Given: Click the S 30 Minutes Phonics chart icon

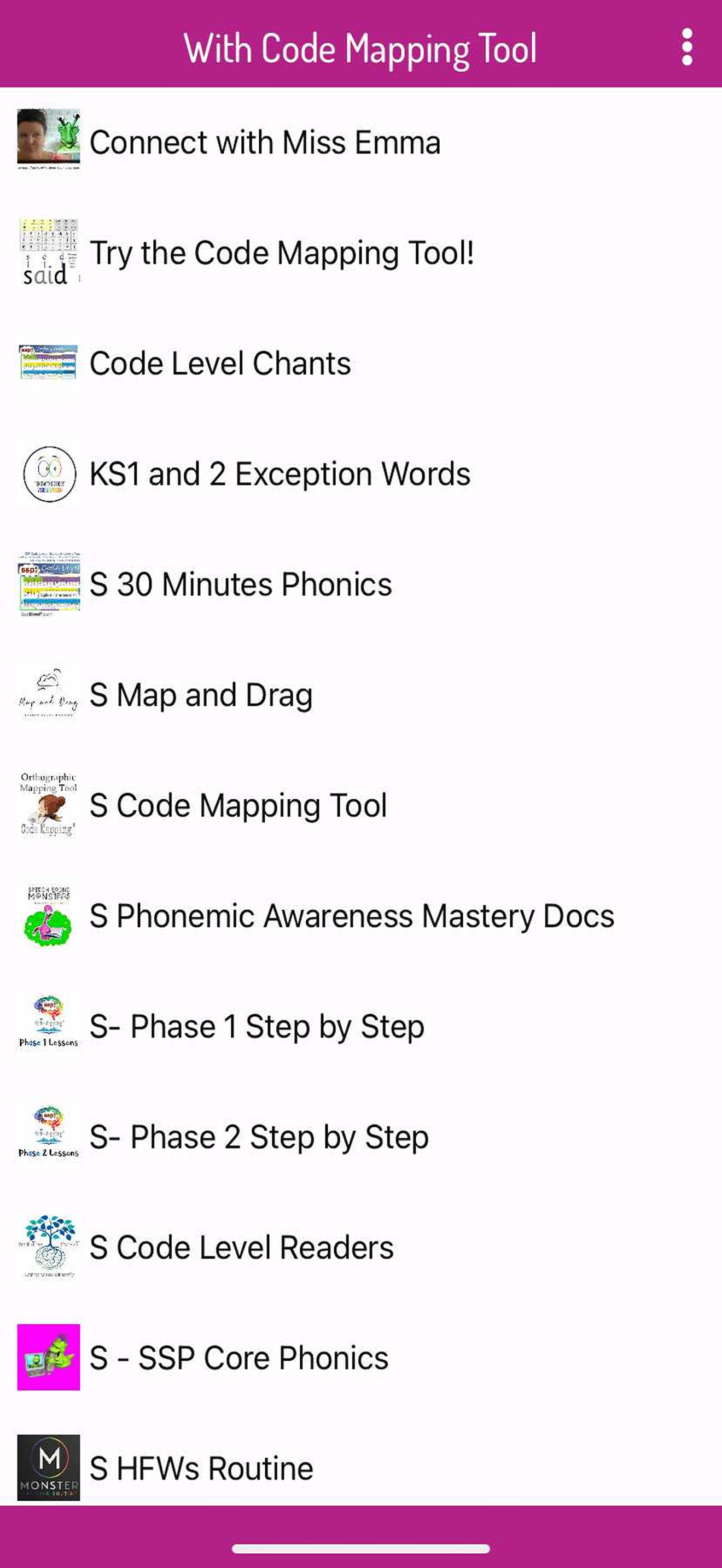Looking at the screenshot, I should point(48,583).
